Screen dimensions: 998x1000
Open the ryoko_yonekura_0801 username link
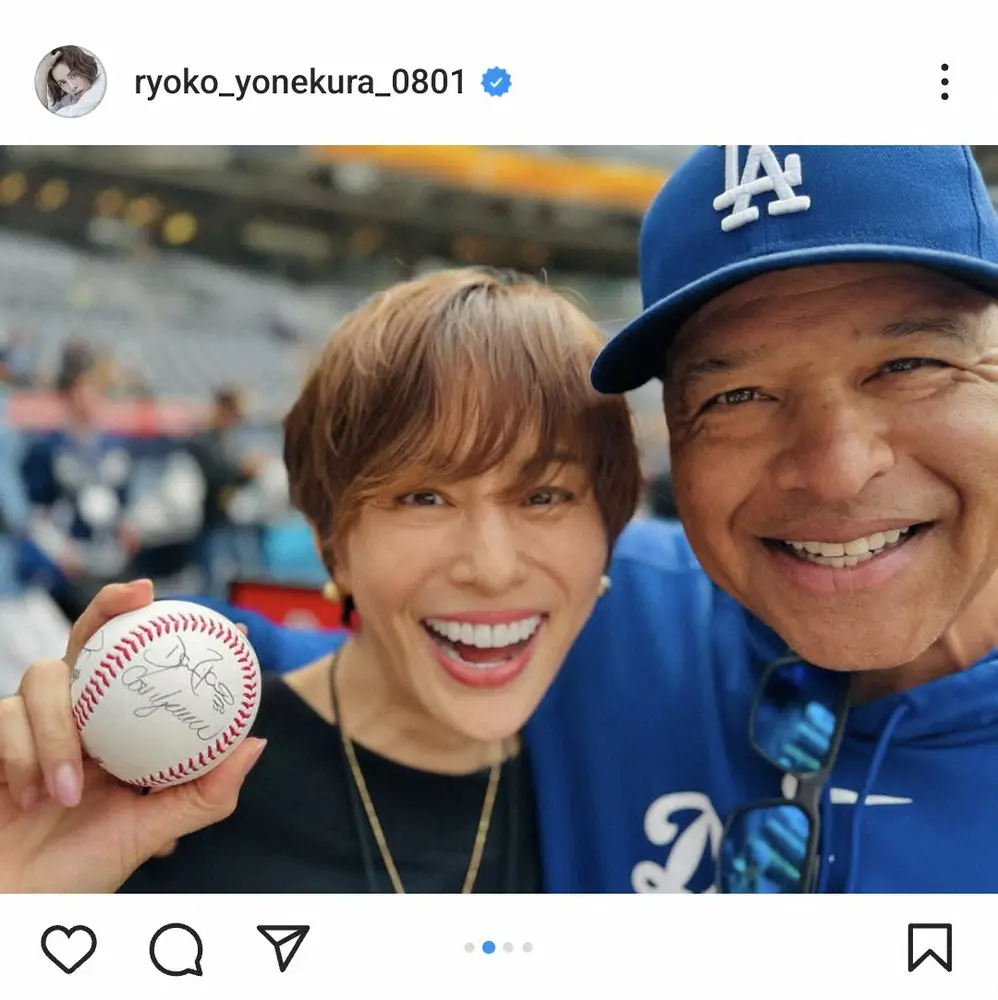300,83
